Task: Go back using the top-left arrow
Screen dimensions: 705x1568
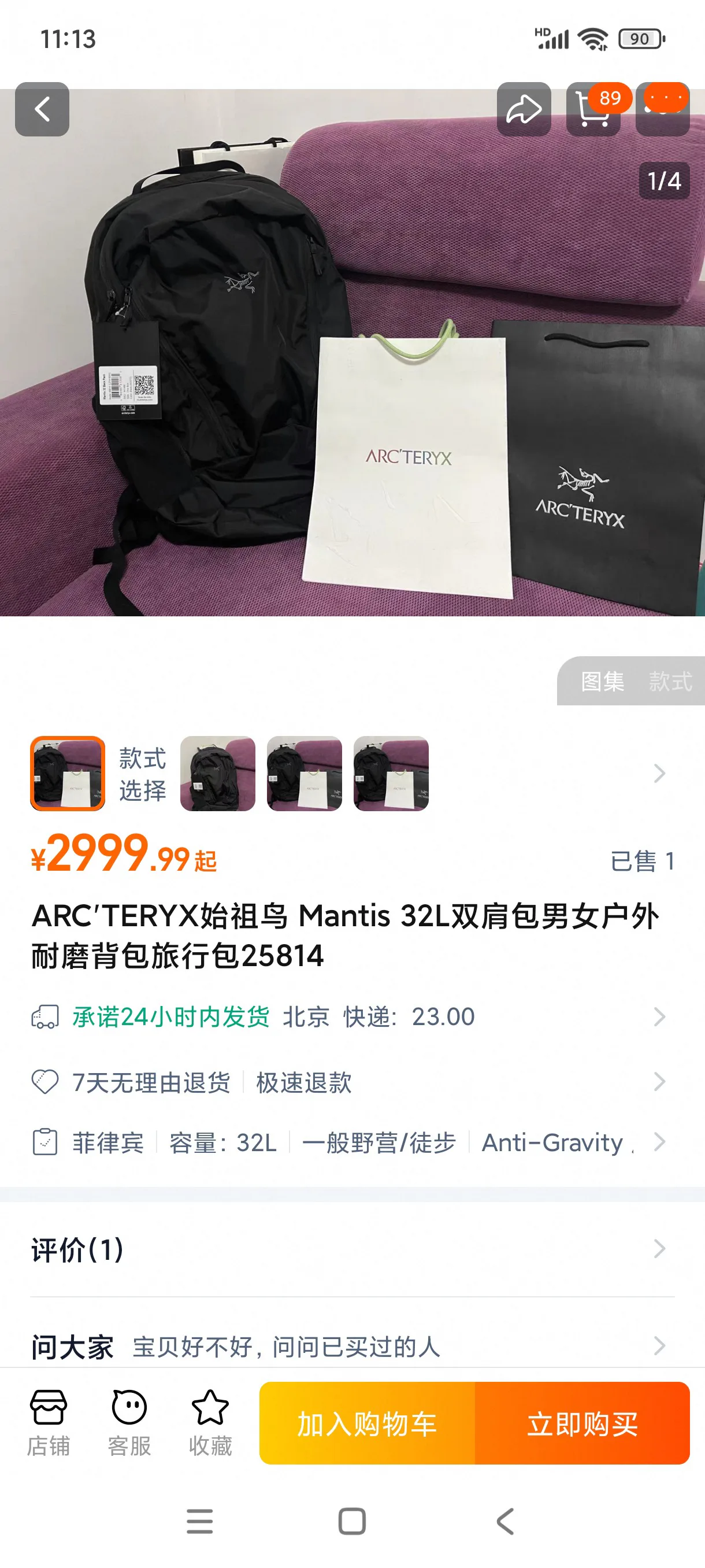Action: (42, 110)
